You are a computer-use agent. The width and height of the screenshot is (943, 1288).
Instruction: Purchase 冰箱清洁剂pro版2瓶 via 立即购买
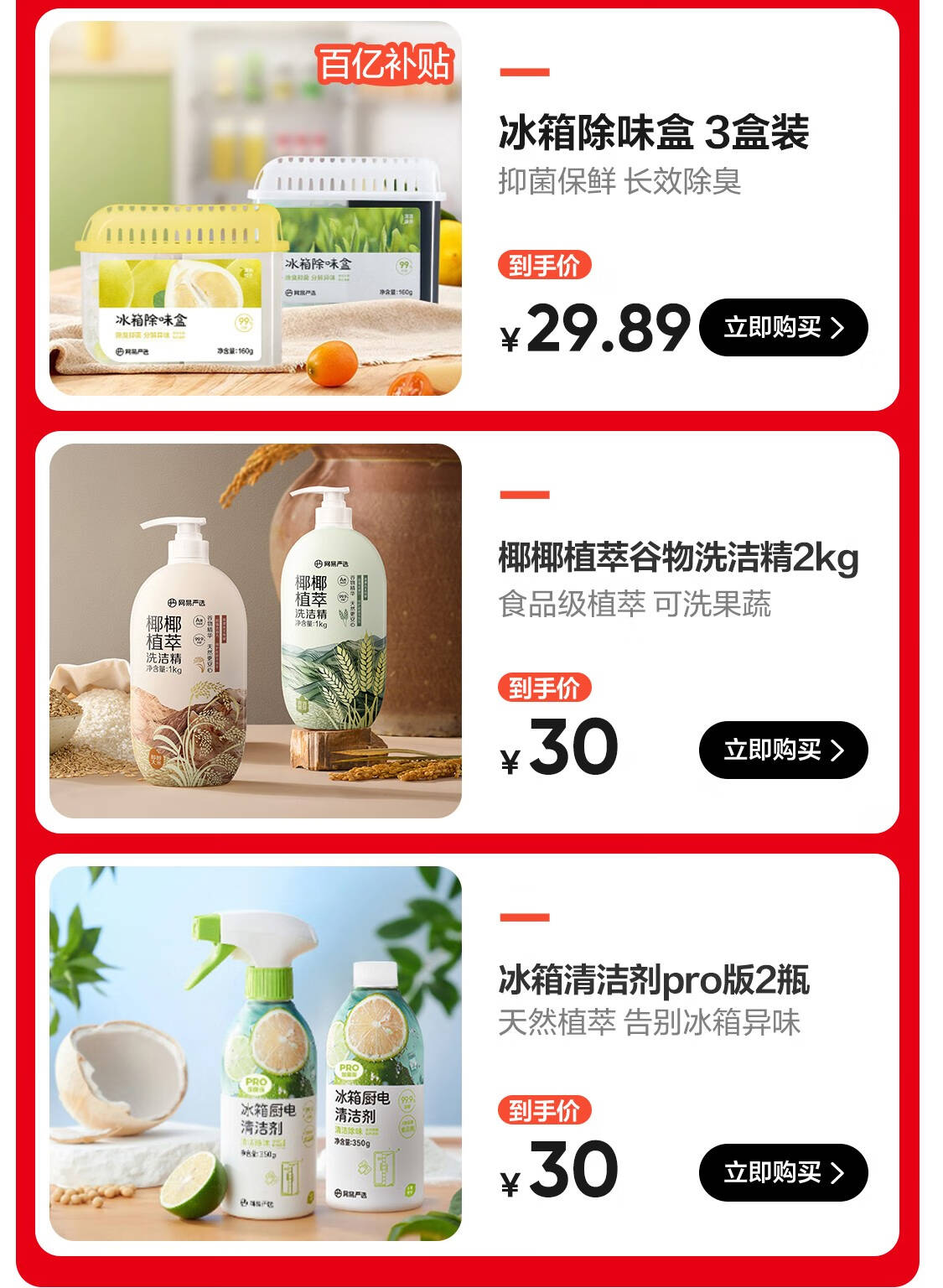(783, 1172)
